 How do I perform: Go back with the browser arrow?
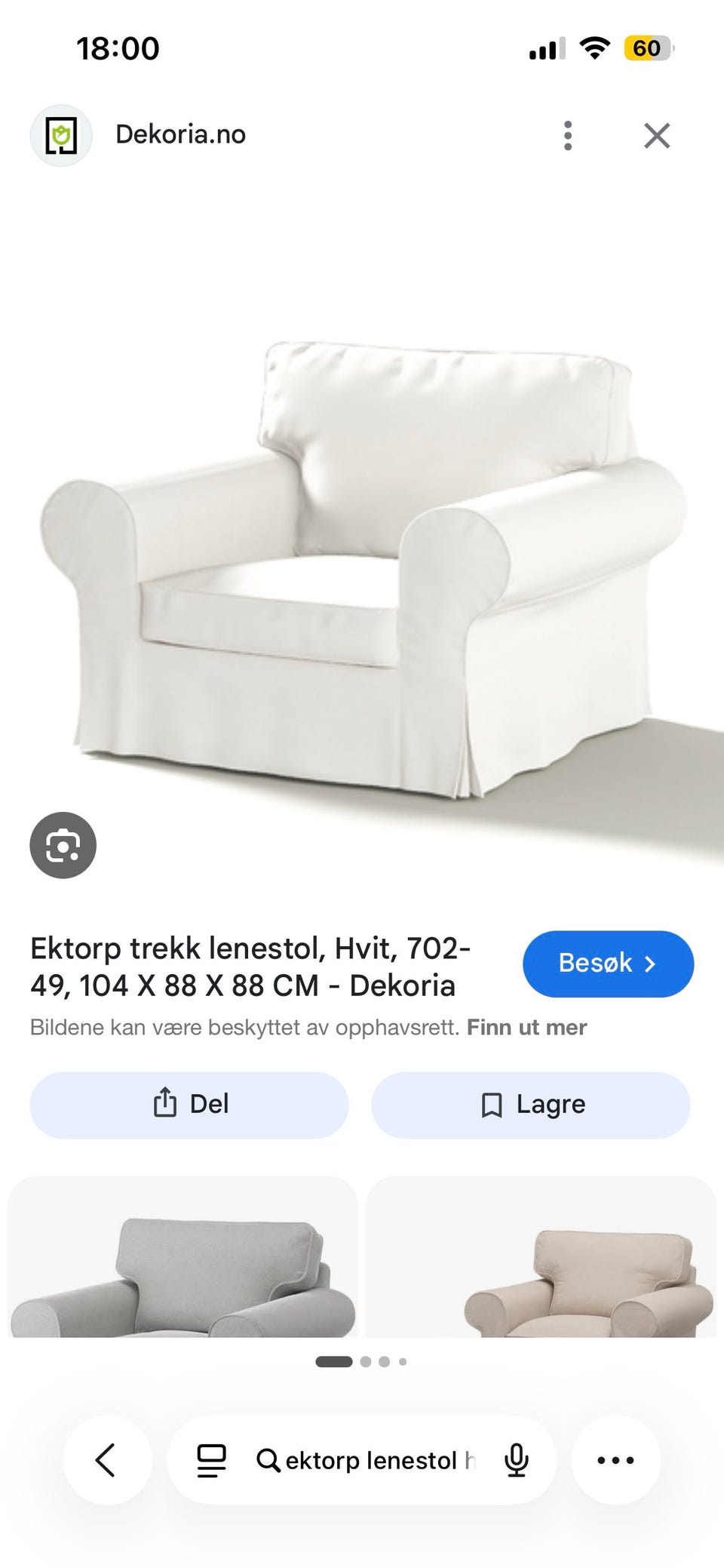click(x=106, y=1460)
